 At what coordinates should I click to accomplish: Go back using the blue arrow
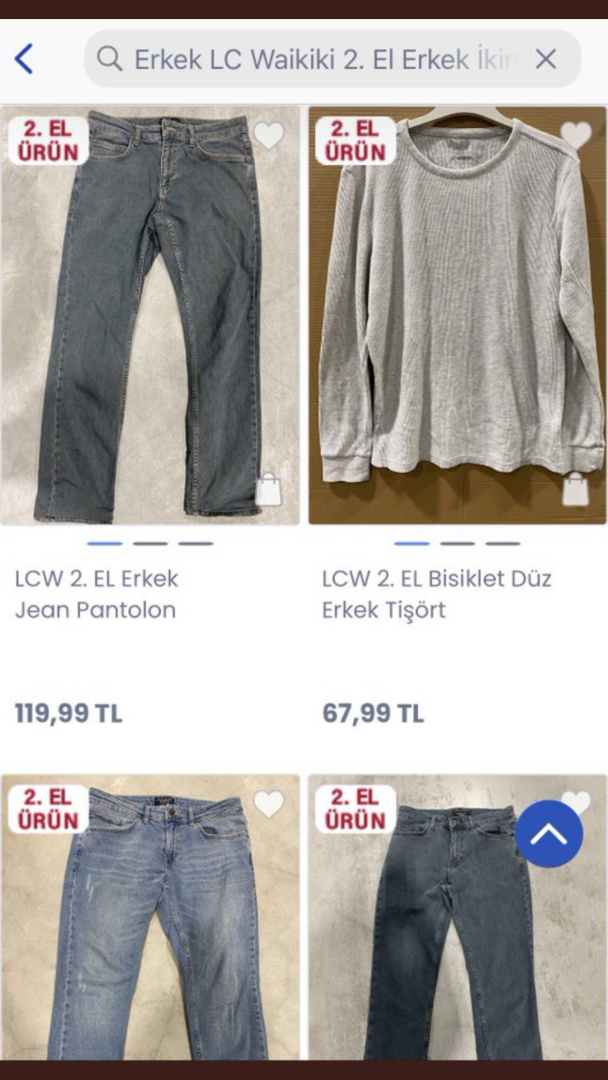(24, 59)
